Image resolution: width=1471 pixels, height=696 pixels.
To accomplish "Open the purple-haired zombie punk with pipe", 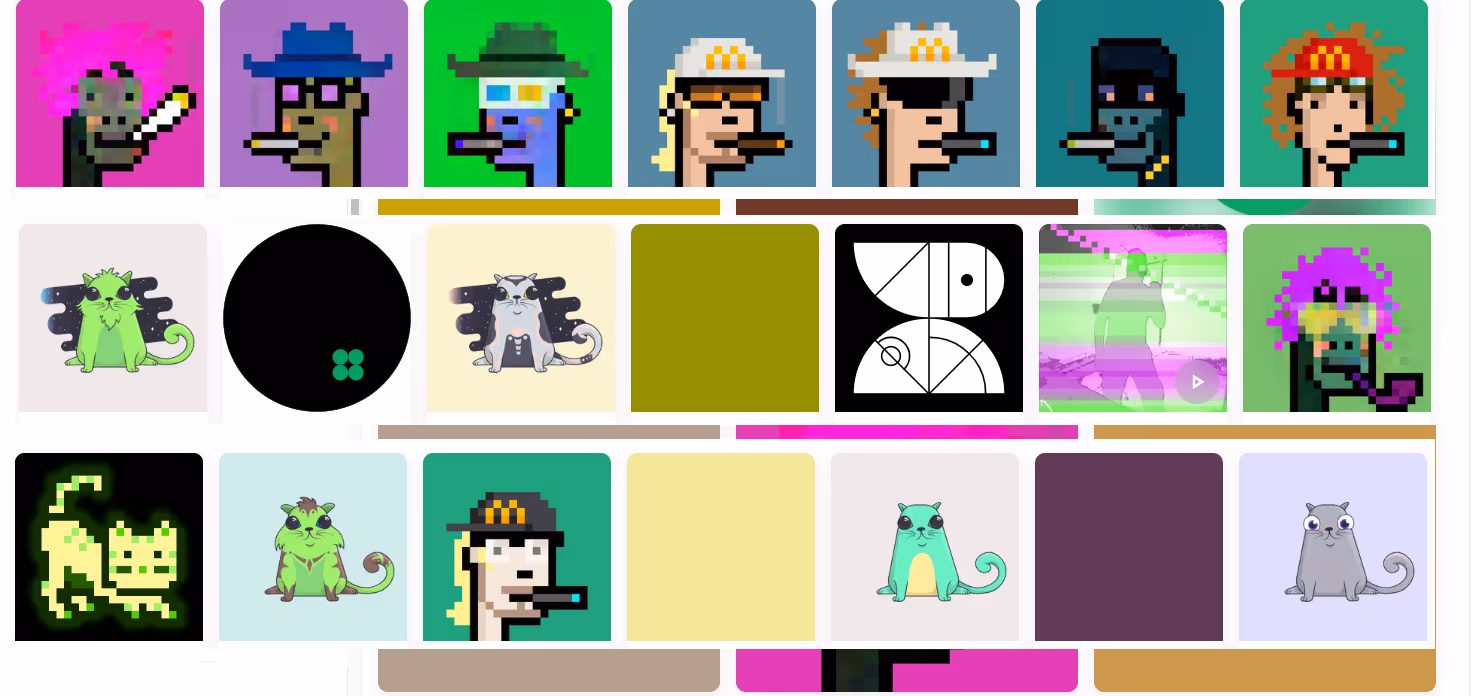I will point(1337,318).
